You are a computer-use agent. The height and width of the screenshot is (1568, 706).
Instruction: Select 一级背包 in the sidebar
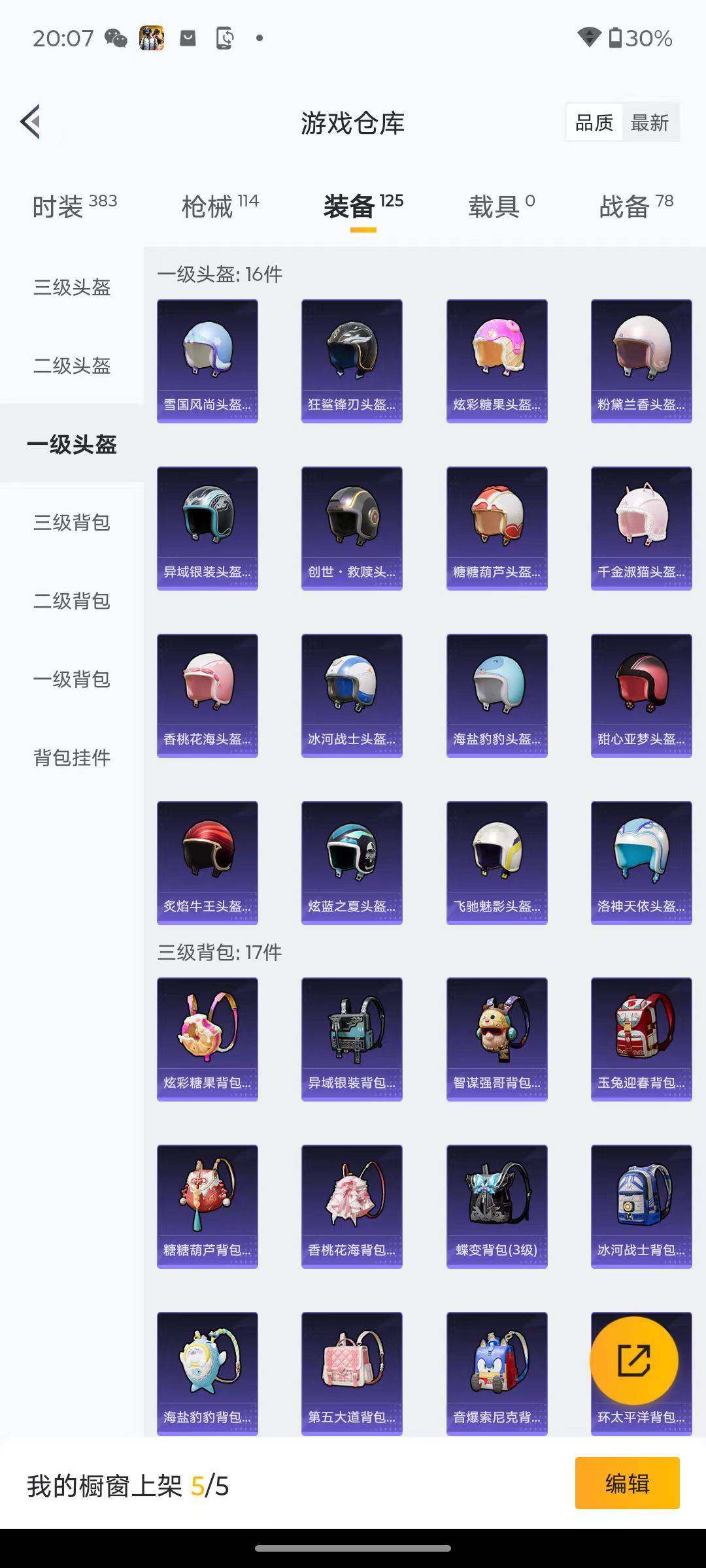pyautogui.click(x=72, y=679)
